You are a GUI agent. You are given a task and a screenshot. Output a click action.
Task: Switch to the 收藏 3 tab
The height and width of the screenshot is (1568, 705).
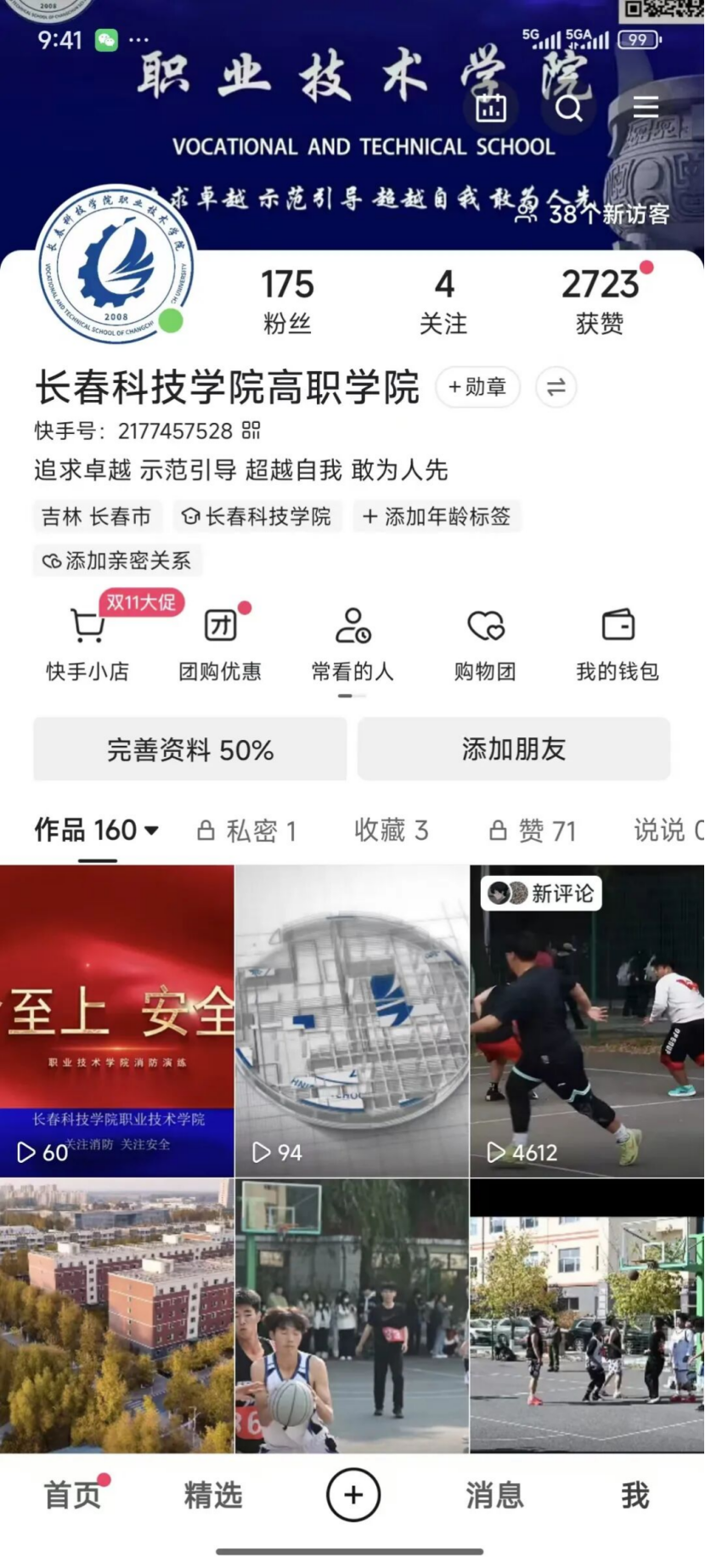pos(391,830)
